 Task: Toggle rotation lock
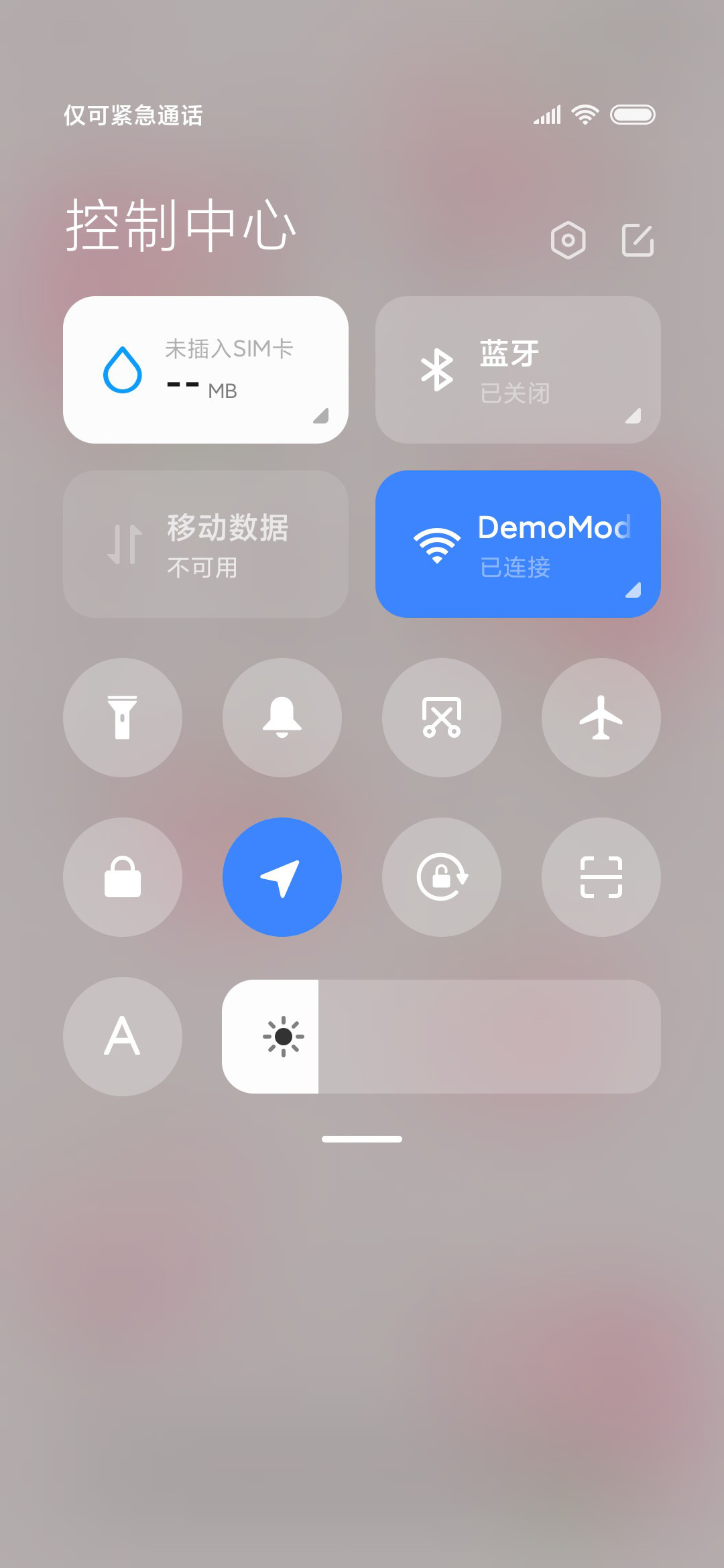click(442, 877)
